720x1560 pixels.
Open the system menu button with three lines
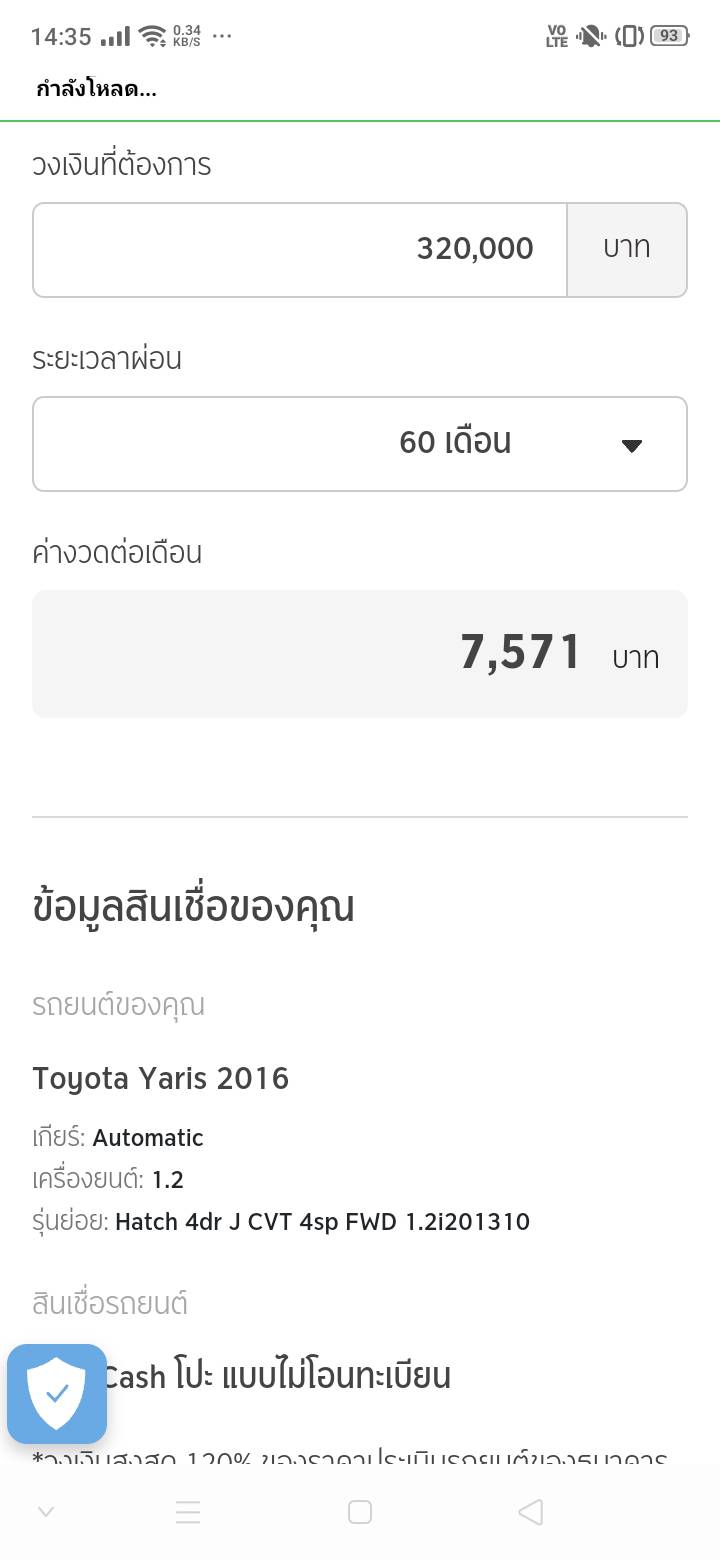coord(188,1512)
